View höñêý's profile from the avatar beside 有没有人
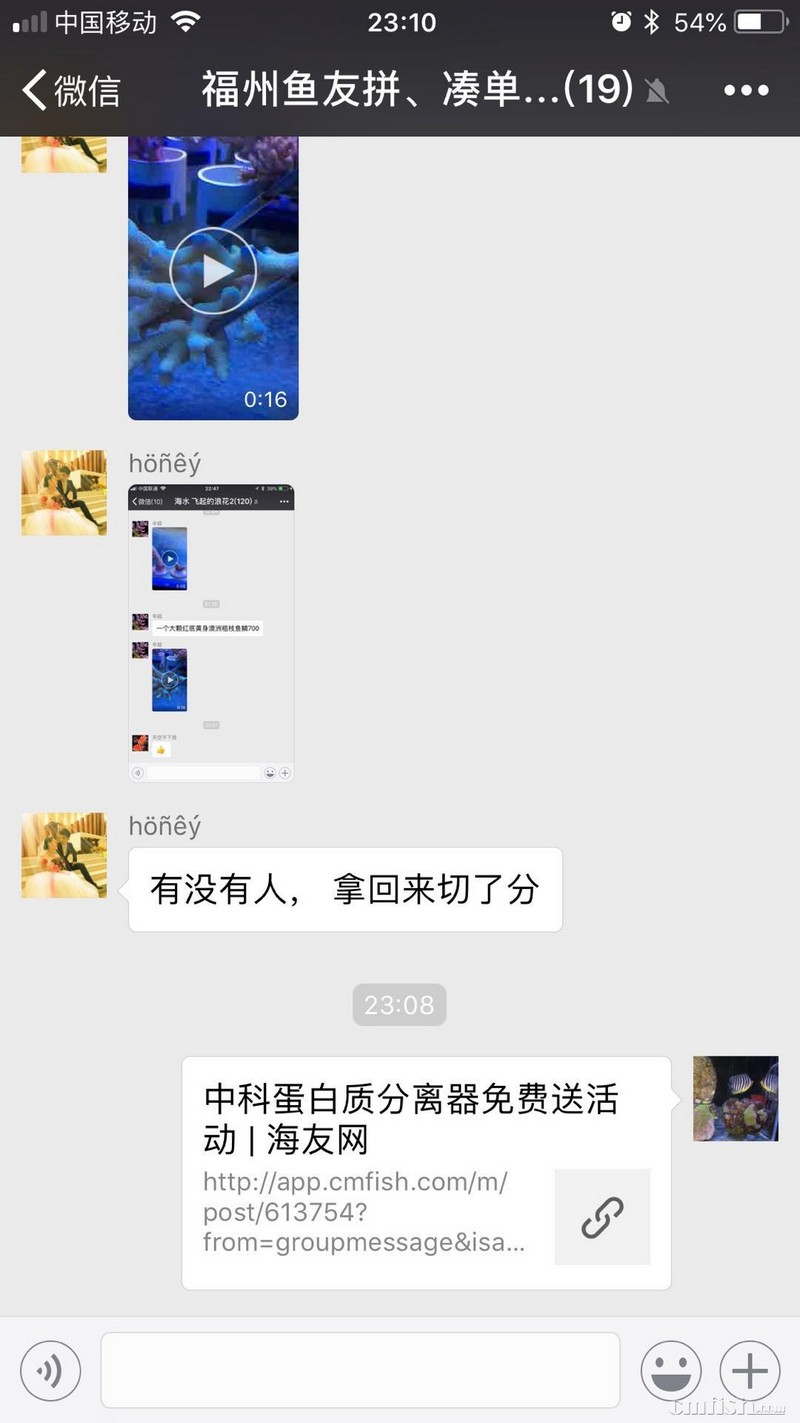The image size is (800, 1423). (64, 855)
